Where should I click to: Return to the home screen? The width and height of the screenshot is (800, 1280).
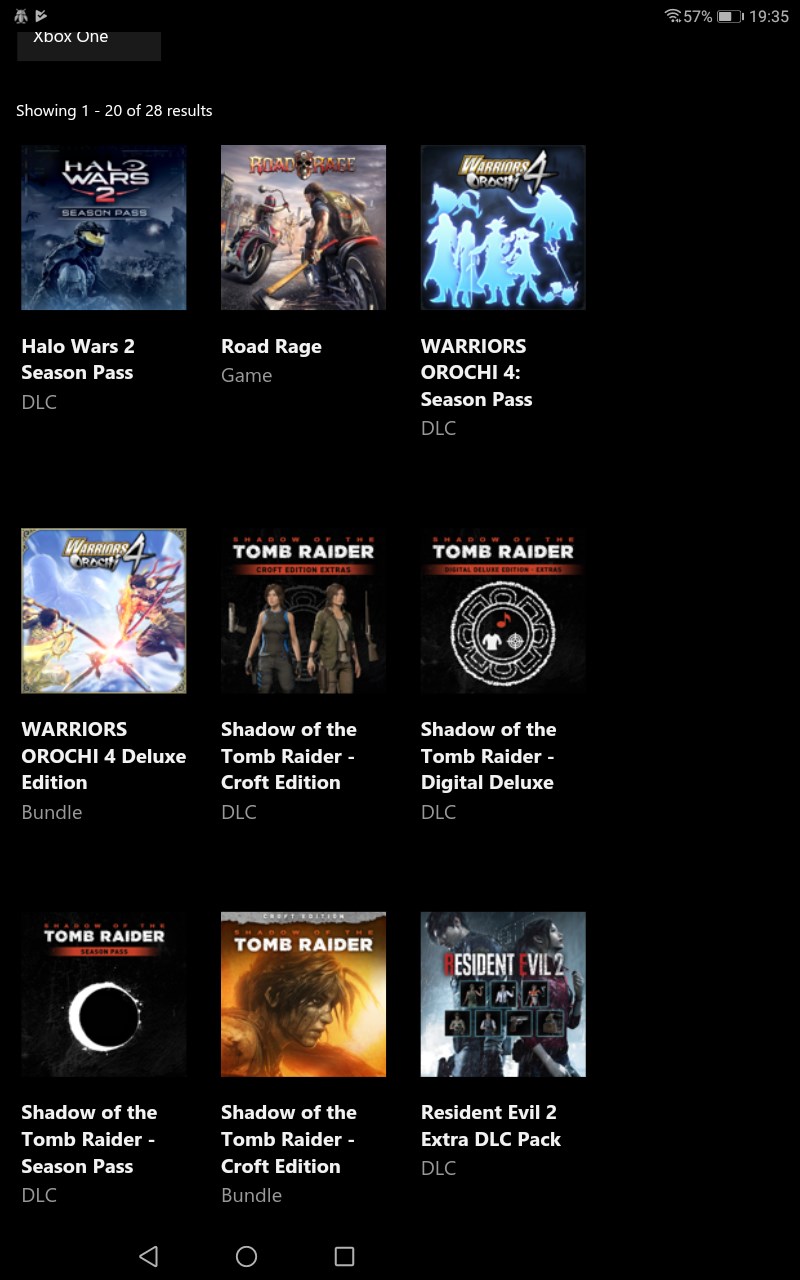pos(246,1256)
